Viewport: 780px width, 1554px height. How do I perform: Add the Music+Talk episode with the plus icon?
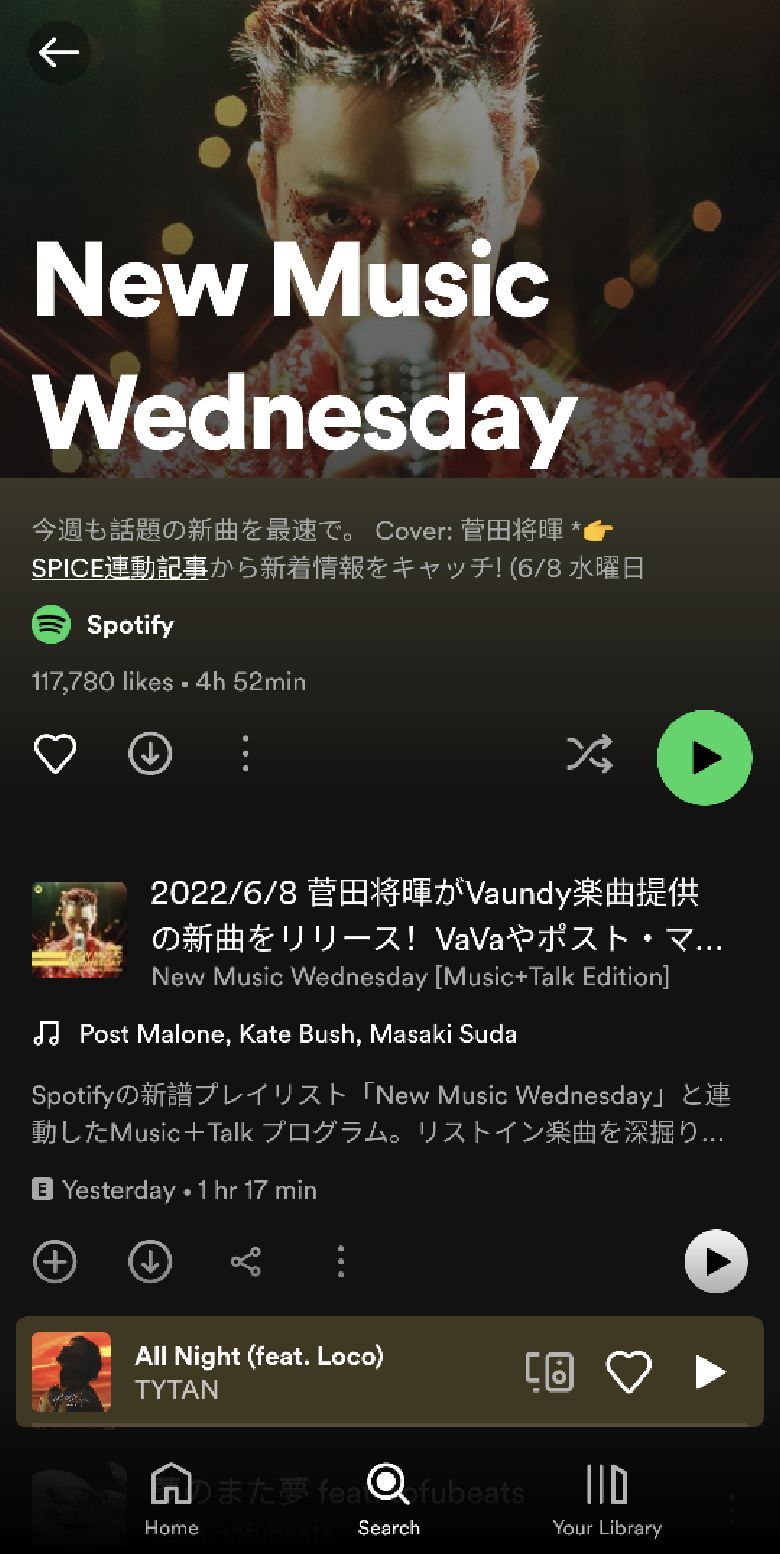[x=55, y=1262]
